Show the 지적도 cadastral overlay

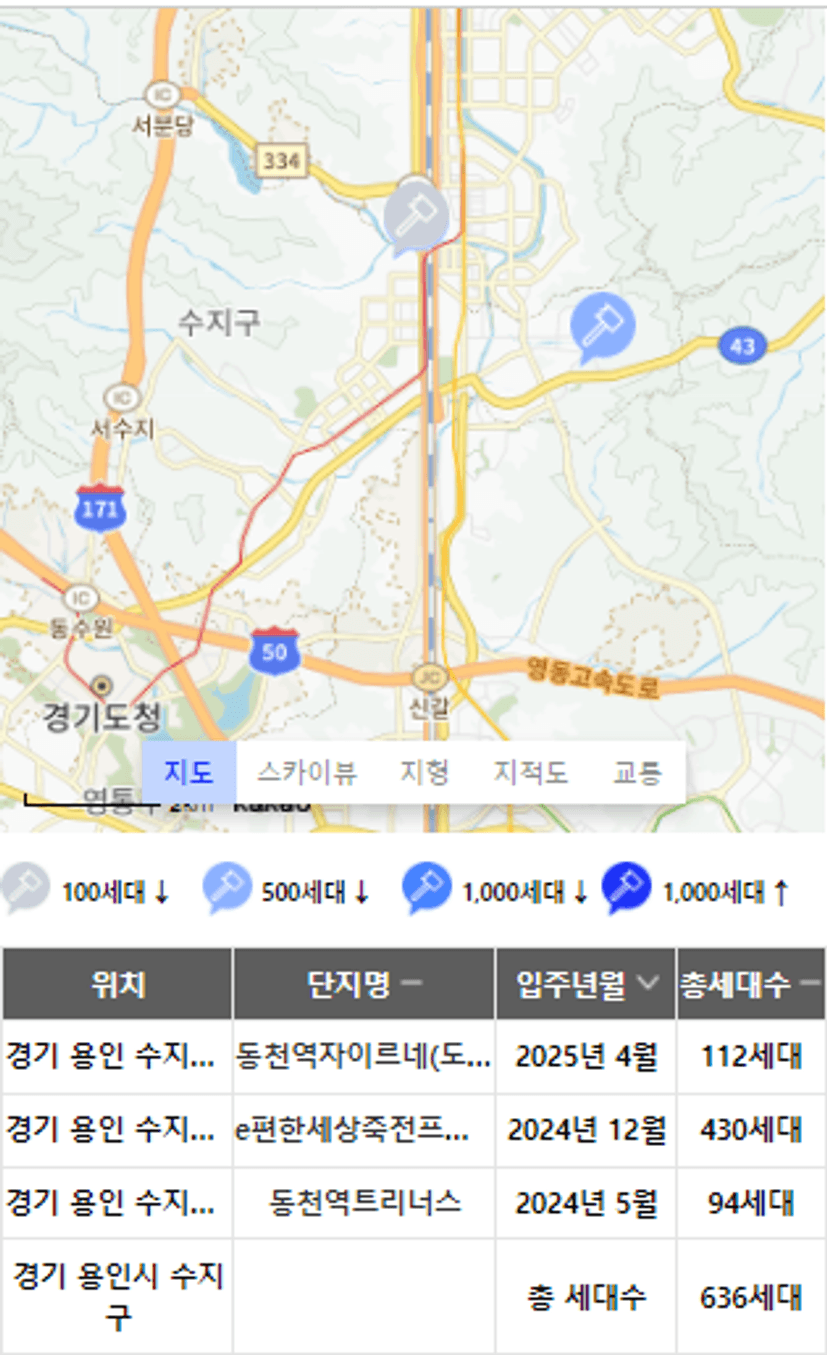point(530,772)
